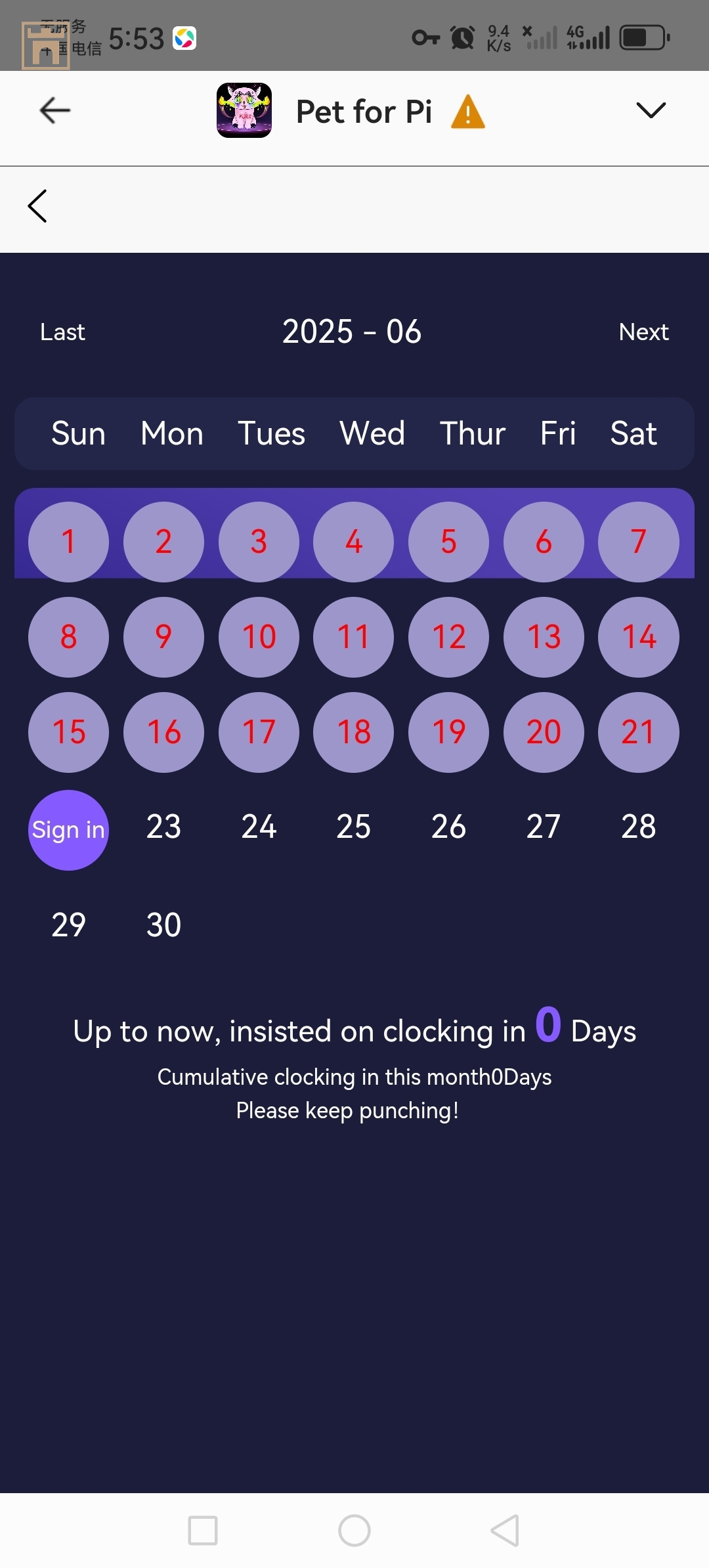Open the system recent apps button
Screen dimensions: 709x1568
point(203,1531)
